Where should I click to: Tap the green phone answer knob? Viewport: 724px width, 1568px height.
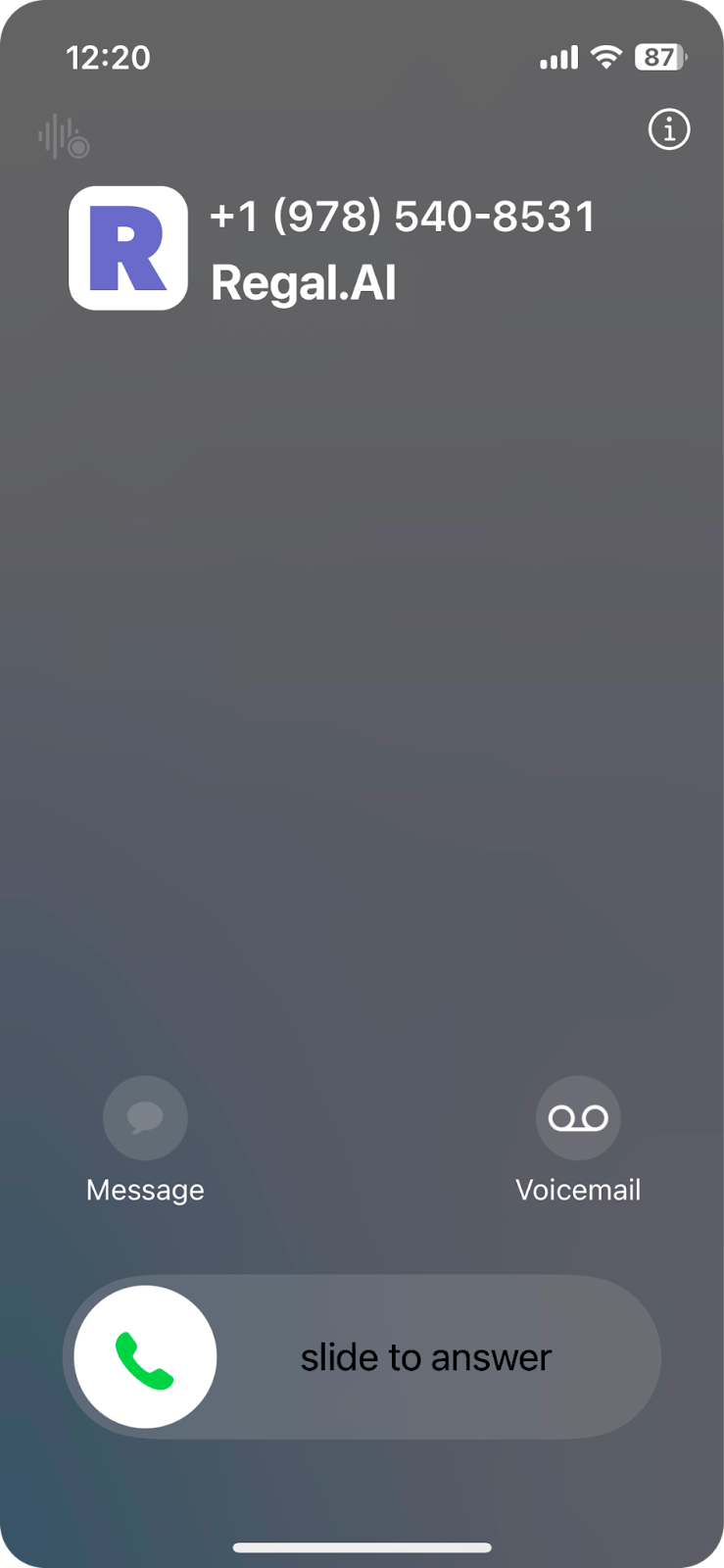tap(145, 1357)
